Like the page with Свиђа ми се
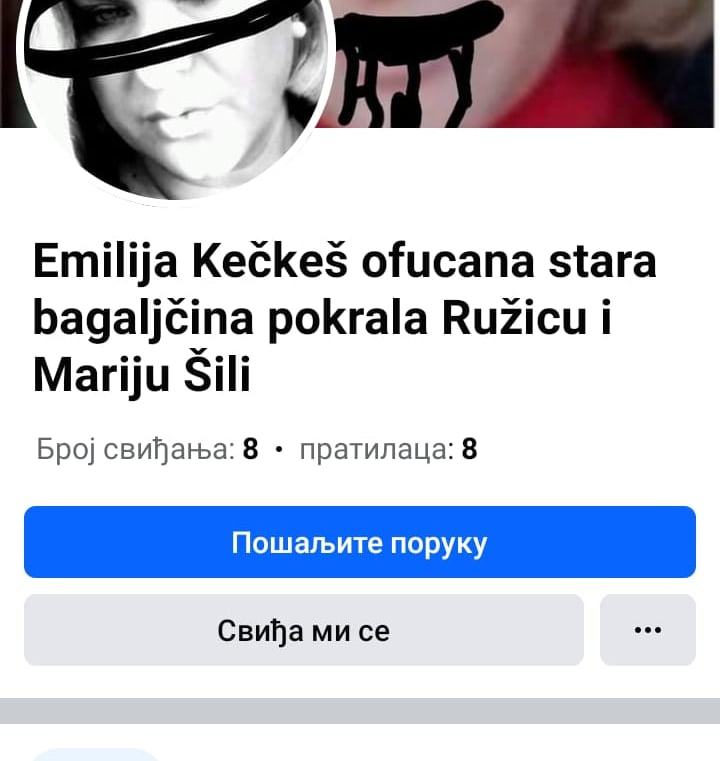The width and height of the screenshot is (720, 761). 303,630
